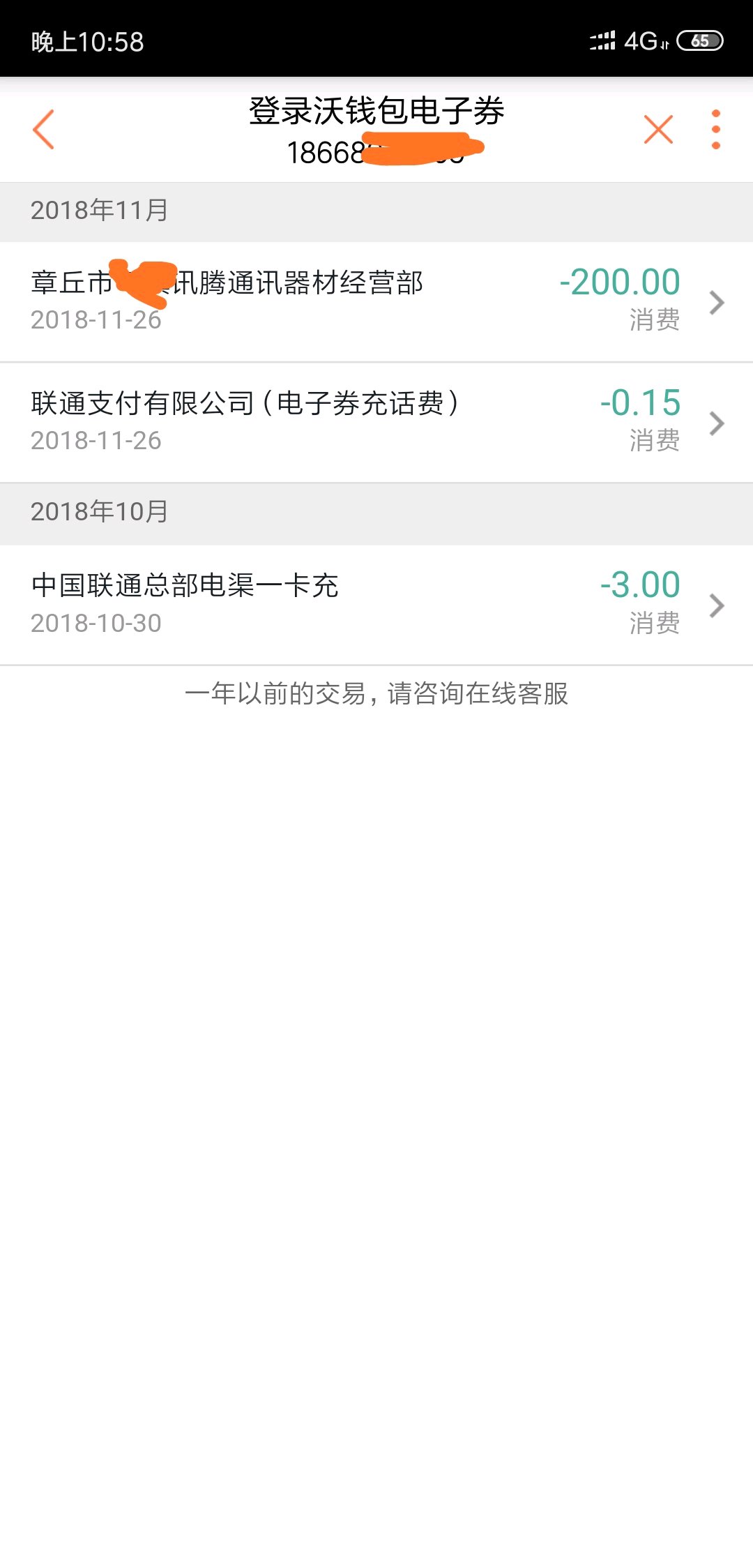Close the page with the X icon
Screen dimensions: 753x1568
[658, 130]
